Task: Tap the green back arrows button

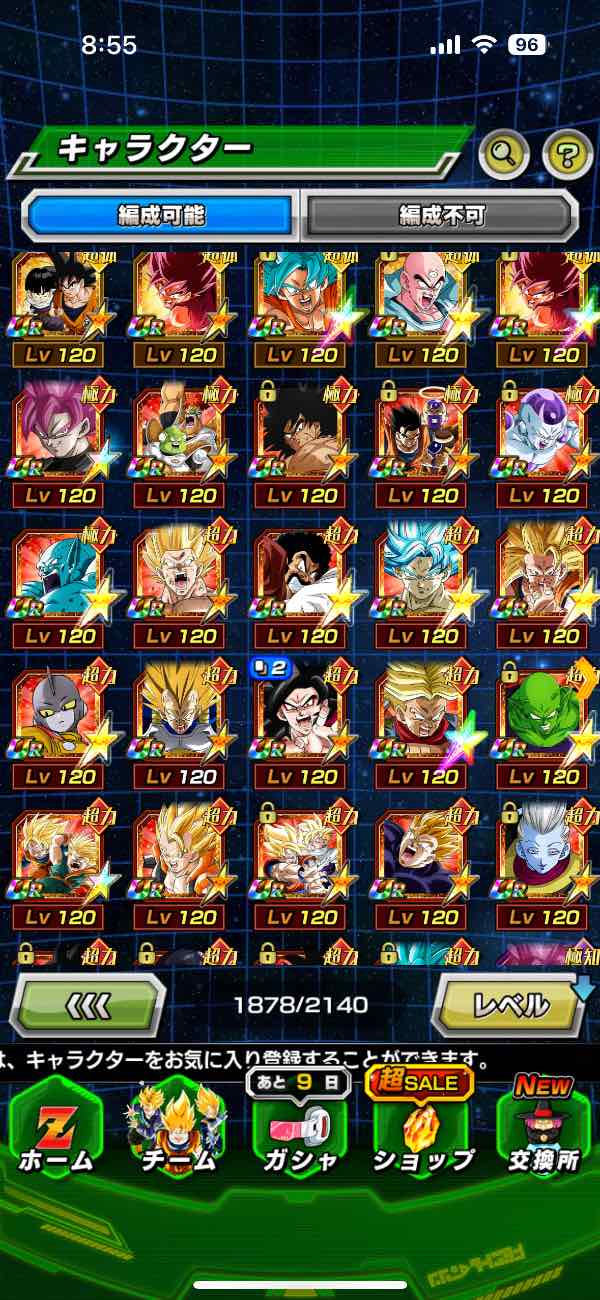Action: pyautogui.click(x=88, y=1004)
